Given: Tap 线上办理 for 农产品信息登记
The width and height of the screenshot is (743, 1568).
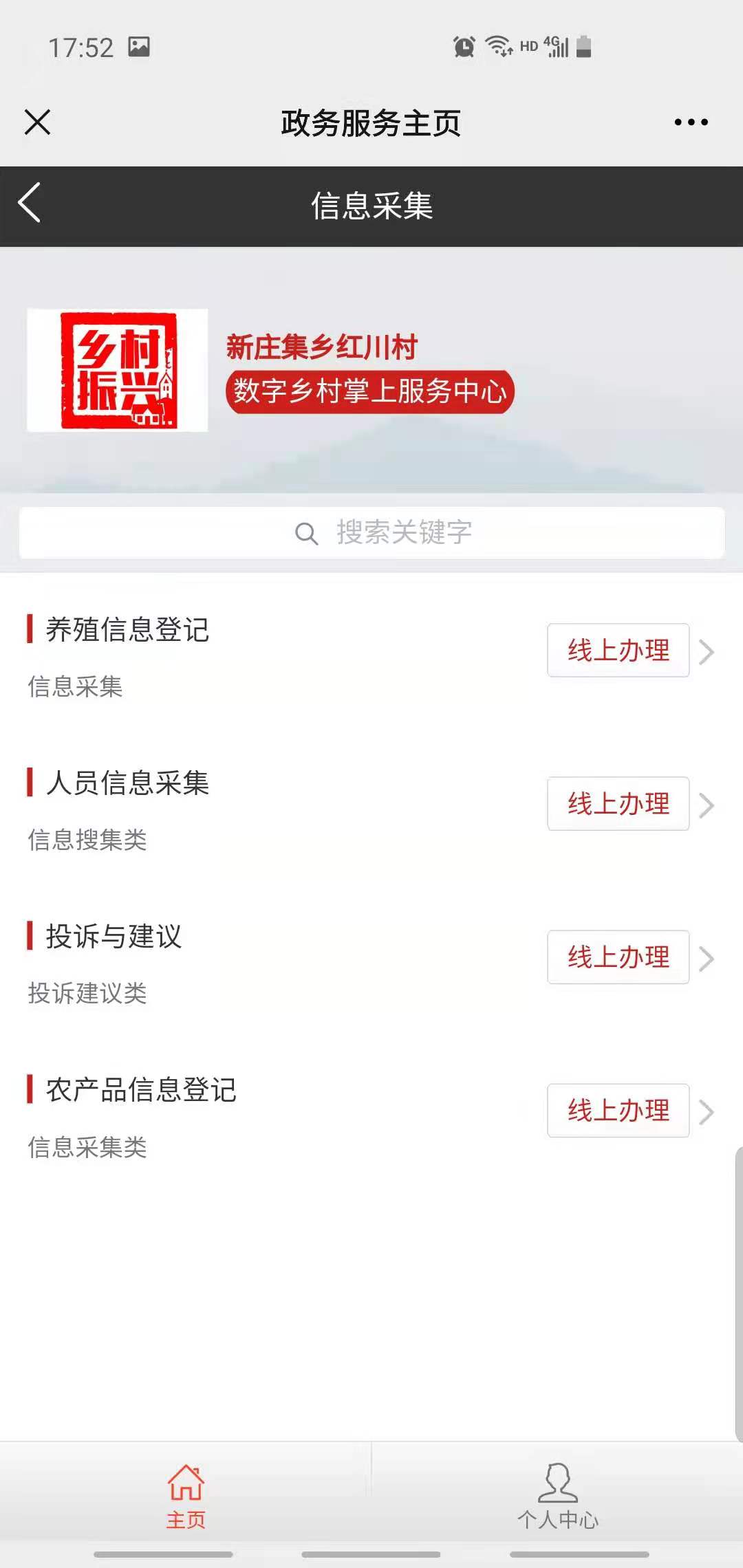Looking at the screenshot, I should pyautogui.click(x=618, y=1111).
